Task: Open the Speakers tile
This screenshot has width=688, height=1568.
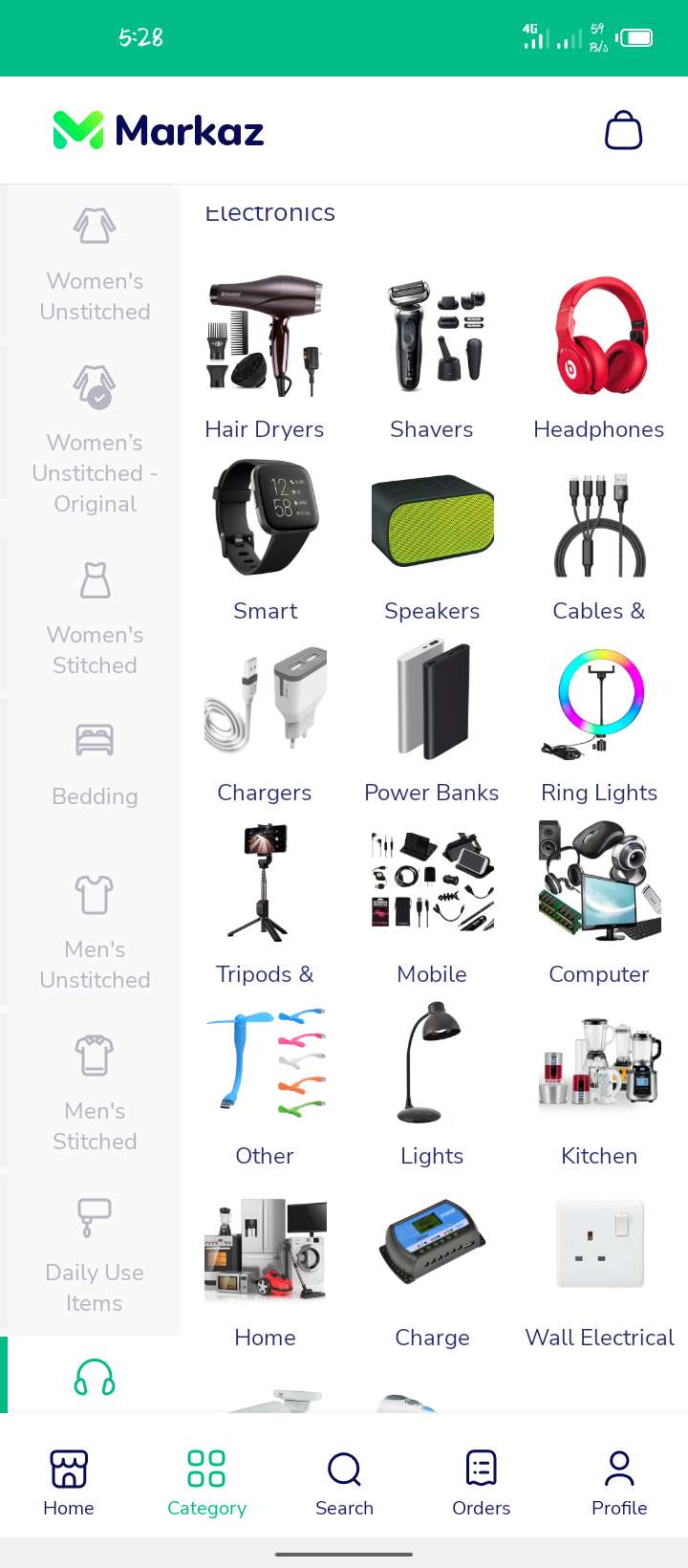Action: click(x=432, y=537)
